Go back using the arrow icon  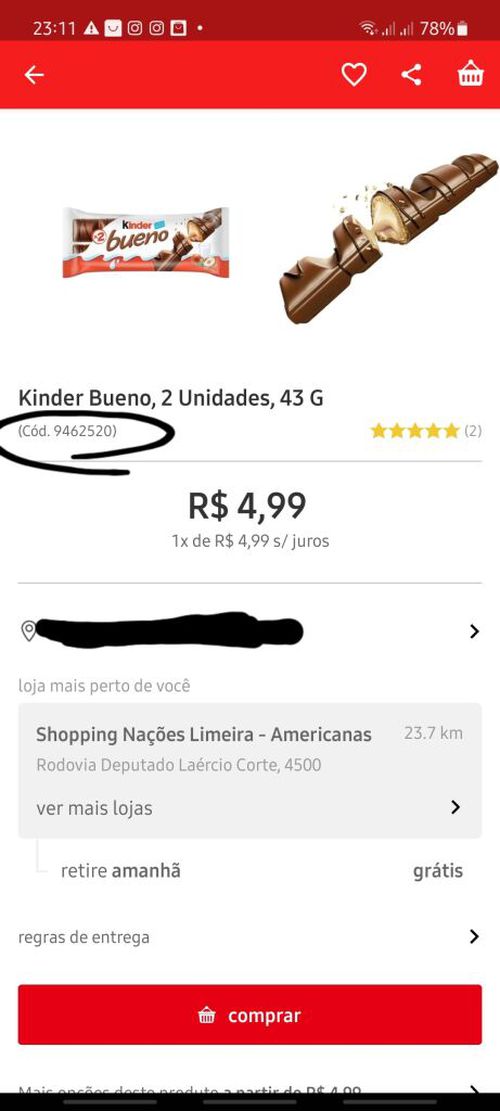coord(33,75)
